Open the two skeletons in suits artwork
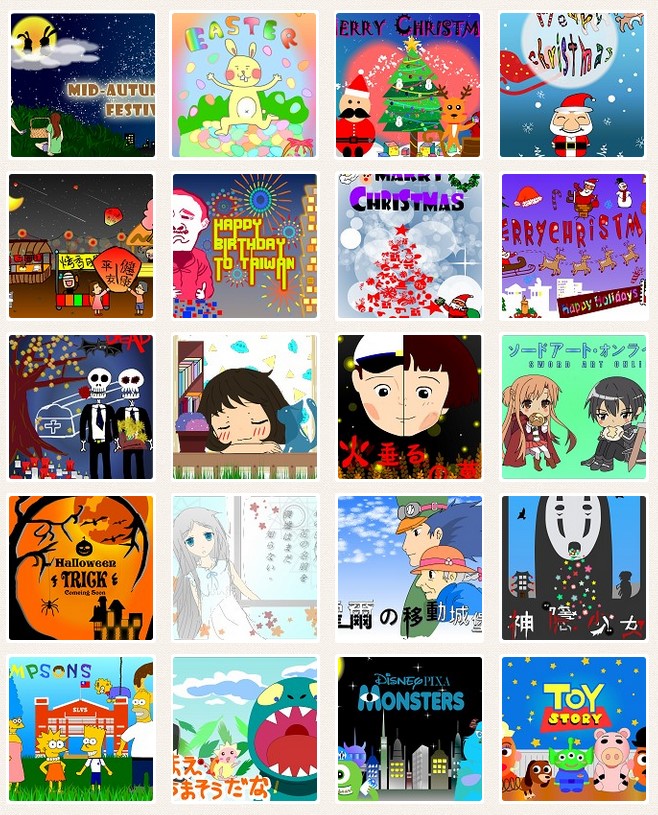658x815 pixels. tap(82, 407)
